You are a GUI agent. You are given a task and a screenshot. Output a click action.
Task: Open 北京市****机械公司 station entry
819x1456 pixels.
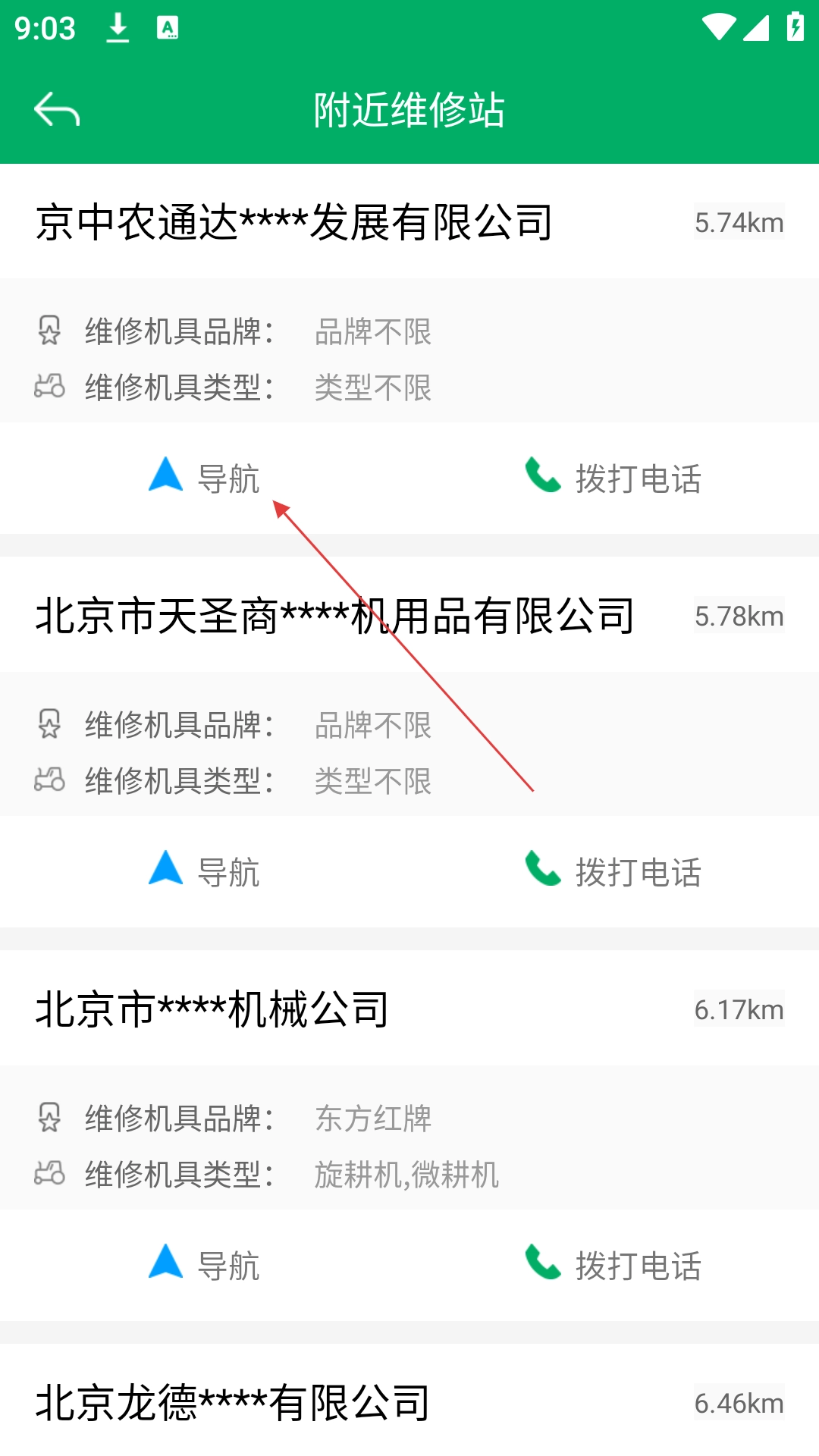[212, 1009]
